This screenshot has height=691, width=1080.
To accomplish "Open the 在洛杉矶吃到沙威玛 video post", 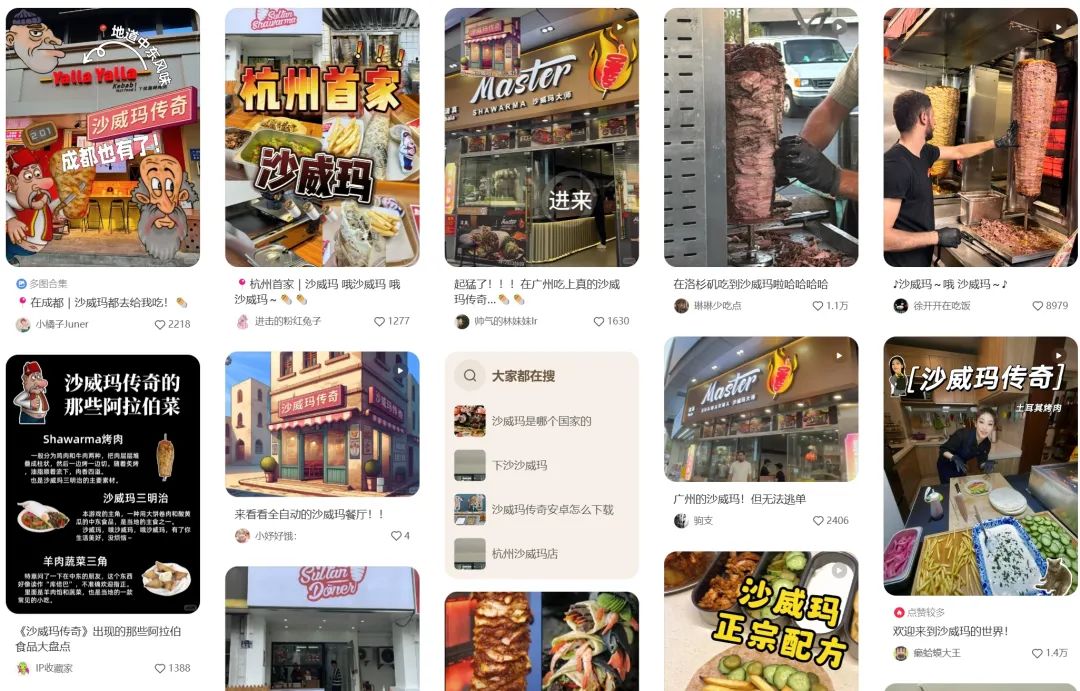I will coord(761,138).
